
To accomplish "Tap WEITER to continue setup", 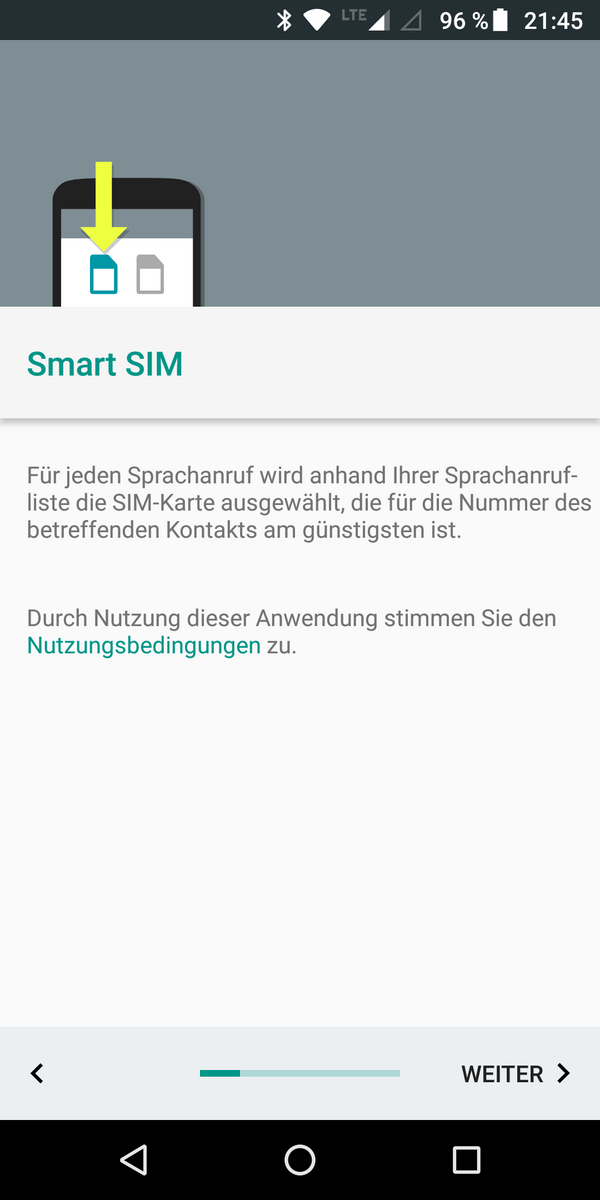I will pyautogui.click(x=515, y=1074).
